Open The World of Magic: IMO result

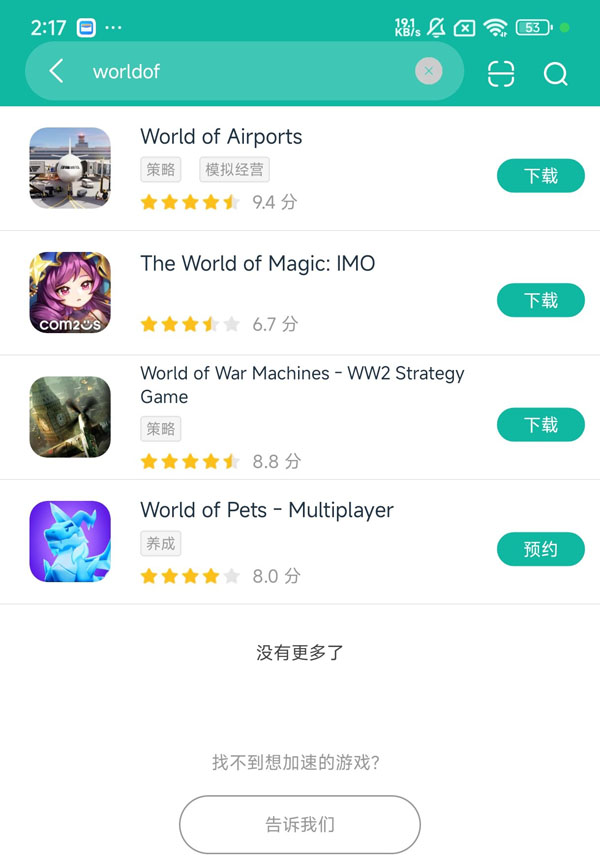point(257,264)
